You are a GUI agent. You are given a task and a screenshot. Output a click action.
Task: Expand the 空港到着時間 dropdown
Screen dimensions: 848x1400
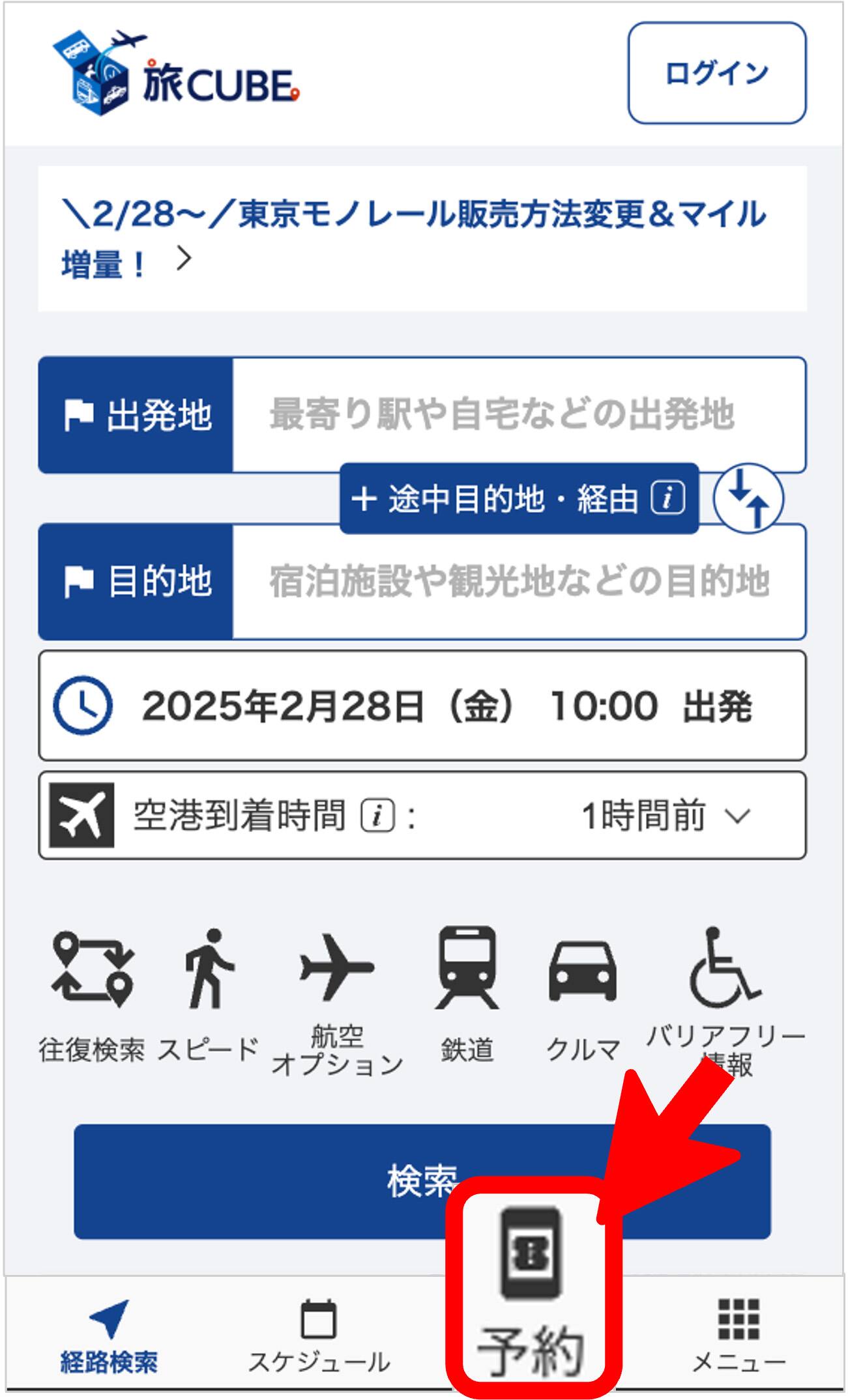pos(665,816)
